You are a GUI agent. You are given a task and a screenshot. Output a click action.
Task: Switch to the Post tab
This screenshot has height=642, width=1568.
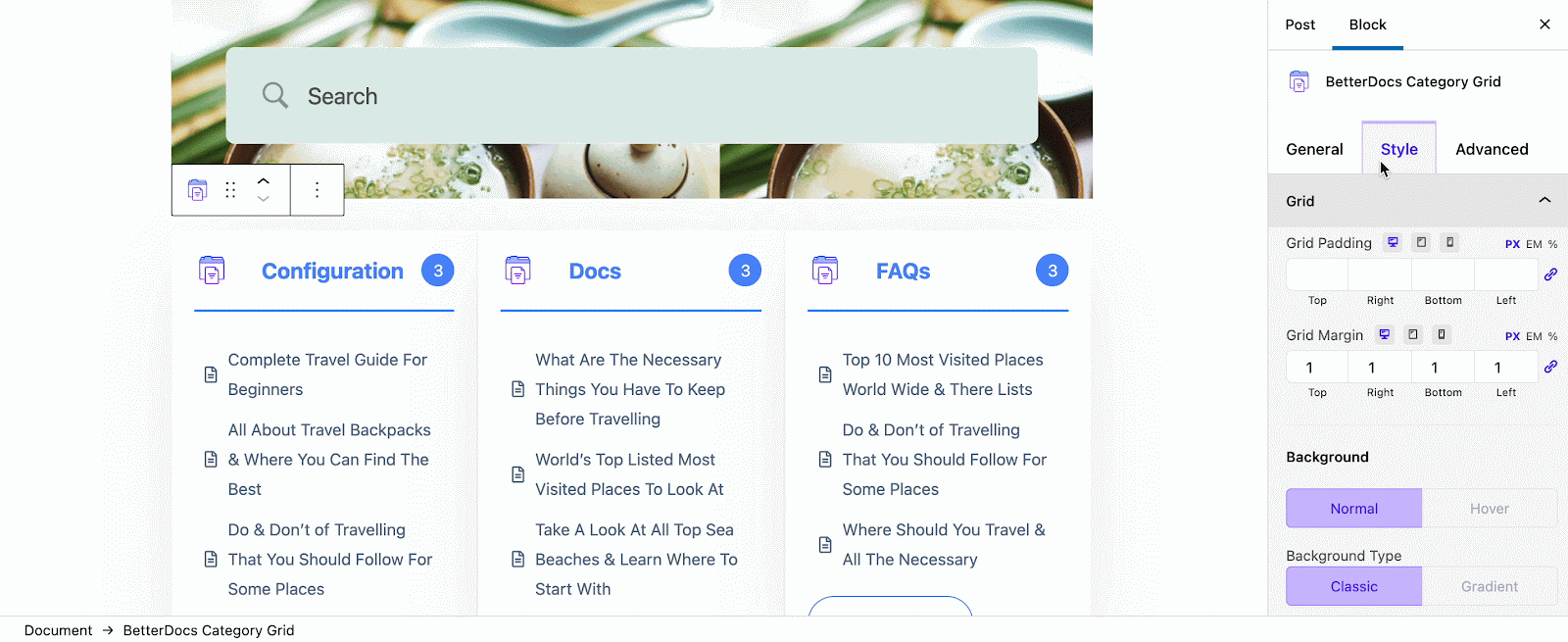pyautogui.click(x=1299, y=25)
